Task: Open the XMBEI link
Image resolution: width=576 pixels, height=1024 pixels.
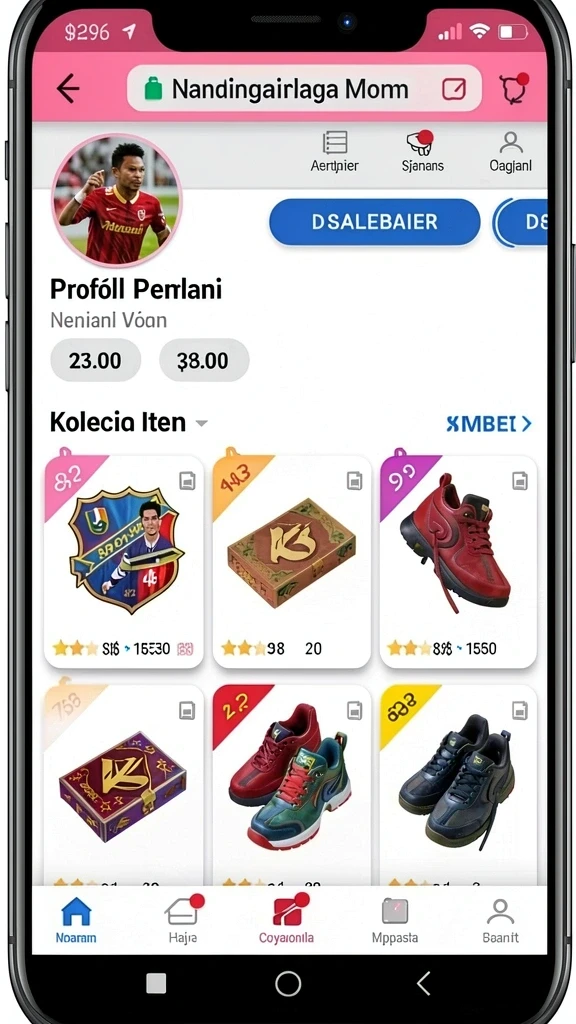Action: click(x=489, y=423)
